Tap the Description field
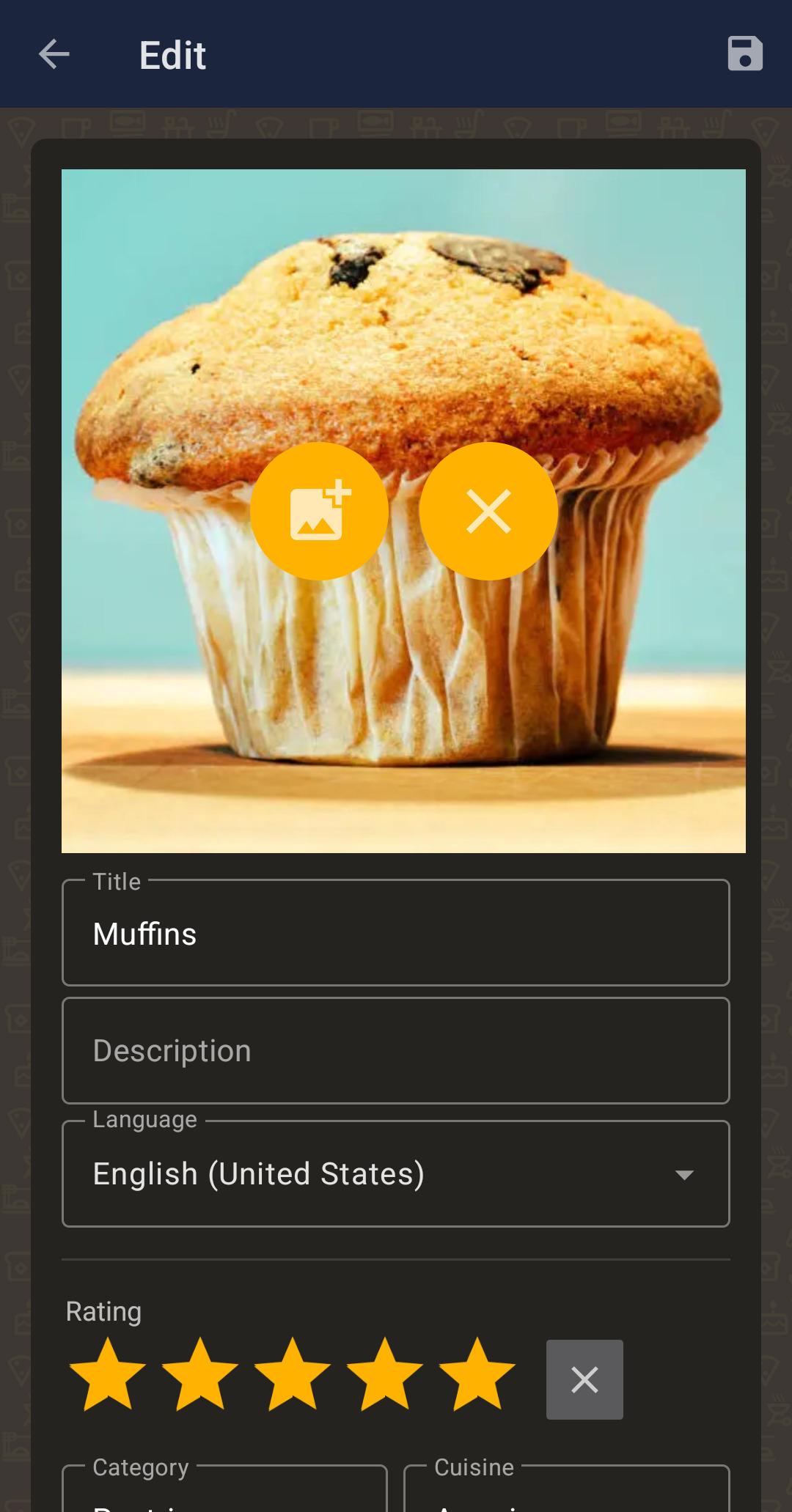792x1512 pixels. (396, 1050)
